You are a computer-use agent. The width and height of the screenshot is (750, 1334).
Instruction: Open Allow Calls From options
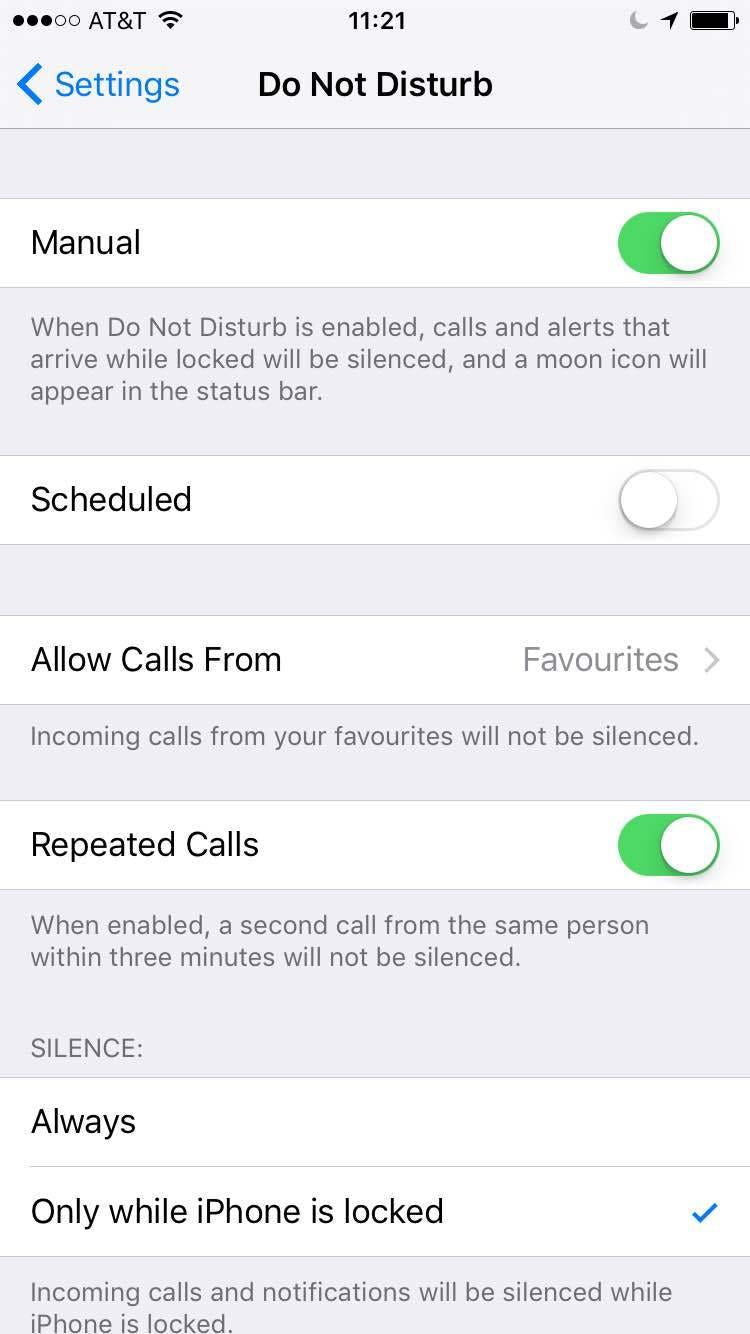coord(375,660)
